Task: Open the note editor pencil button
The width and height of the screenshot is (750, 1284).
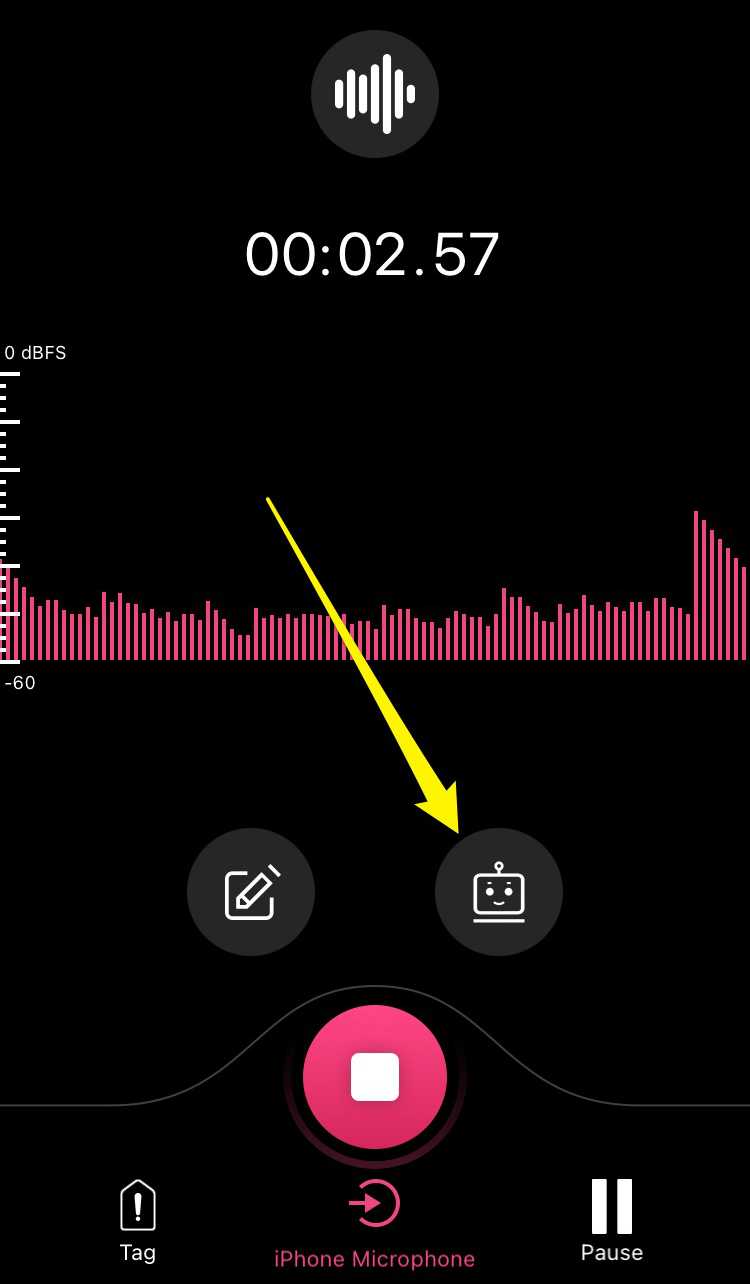Action: (x=251, y=891)
